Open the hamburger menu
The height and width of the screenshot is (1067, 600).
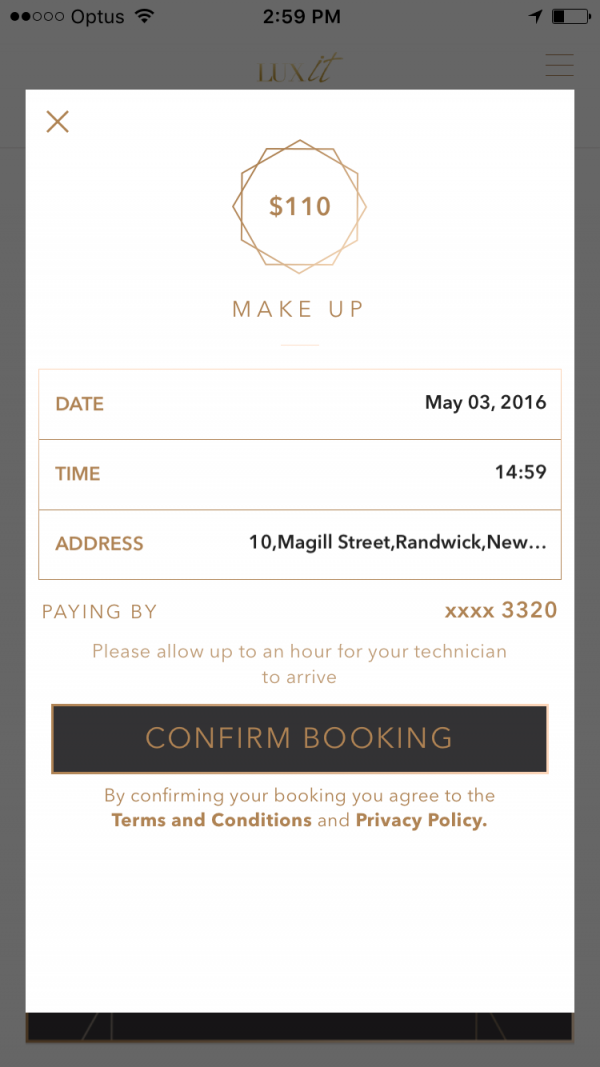point(560,65)
